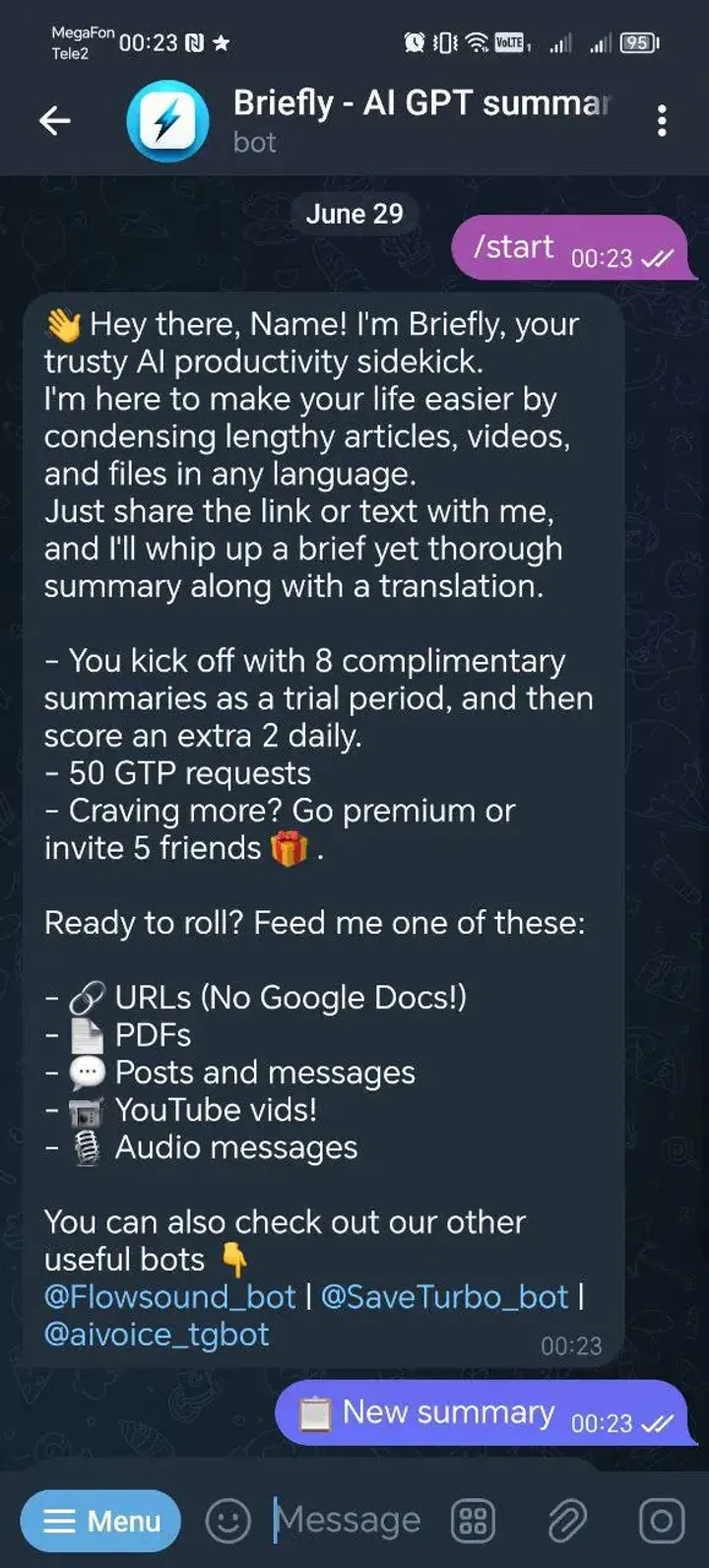Tap the VoLTE indicator in the status bar
Image resolution: width=709 pixels, height=1568 pixels.
(508, 42)
